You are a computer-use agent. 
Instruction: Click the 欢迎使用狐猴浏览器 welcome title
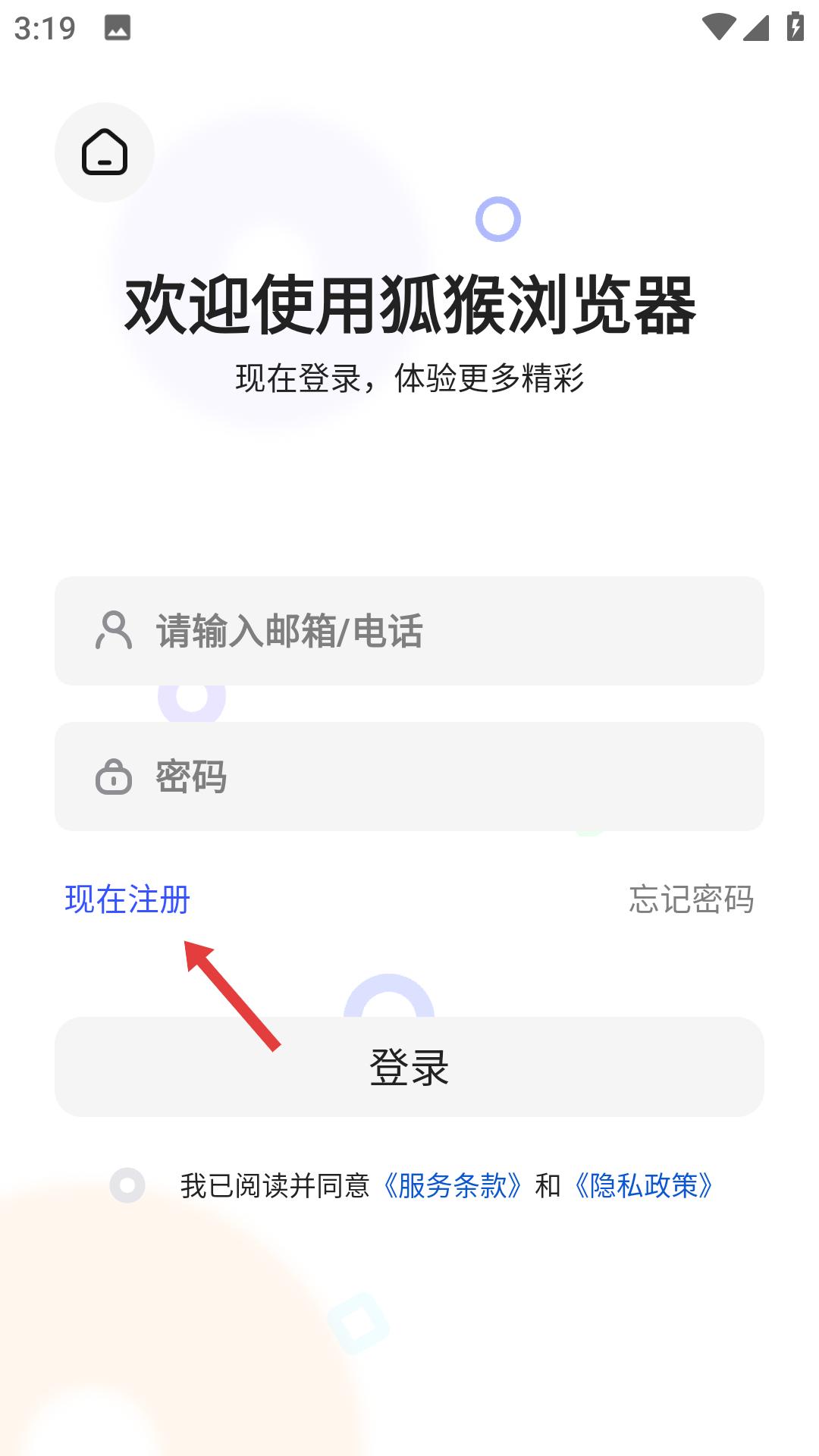click(409, 303)
